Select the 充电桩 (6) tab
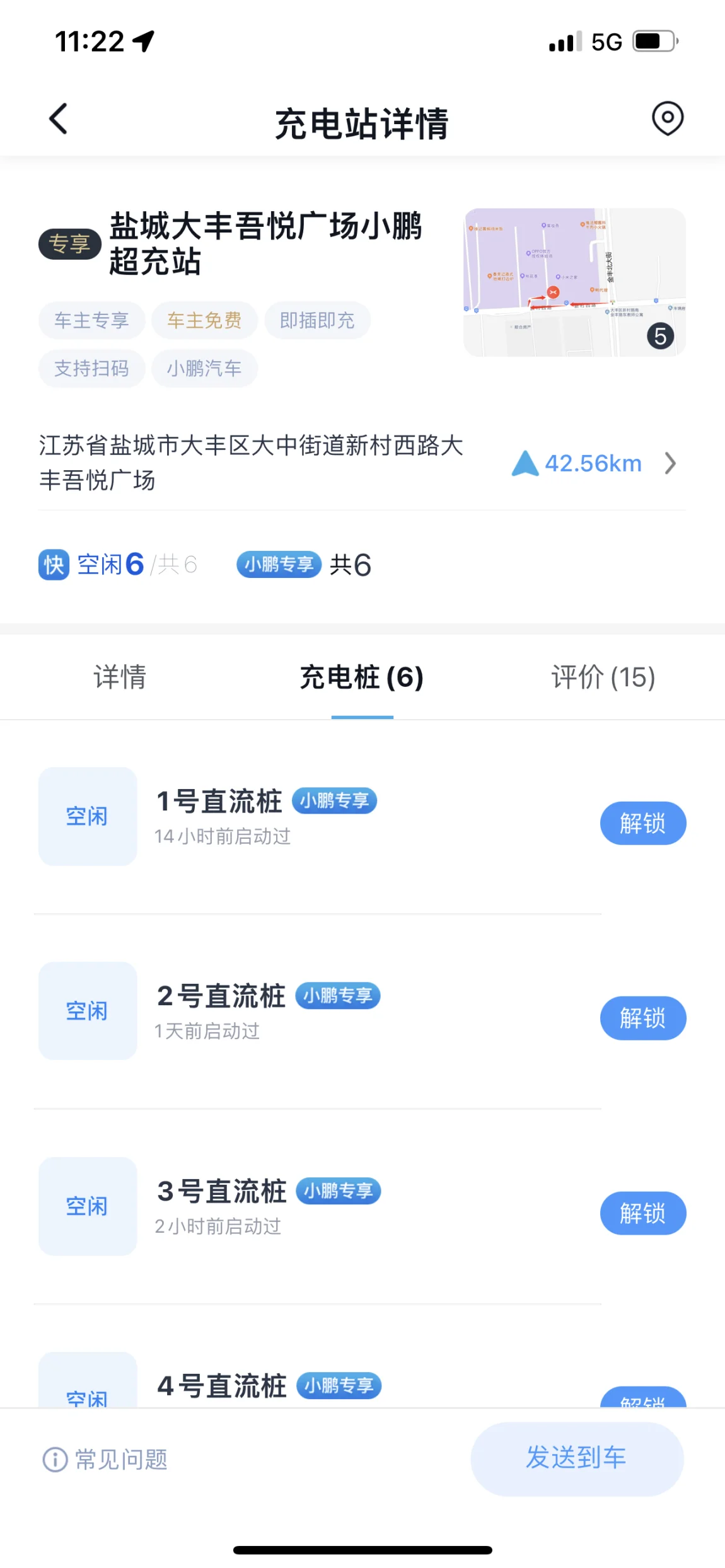This screenshot has height=1568, width=725. (362, 677)
